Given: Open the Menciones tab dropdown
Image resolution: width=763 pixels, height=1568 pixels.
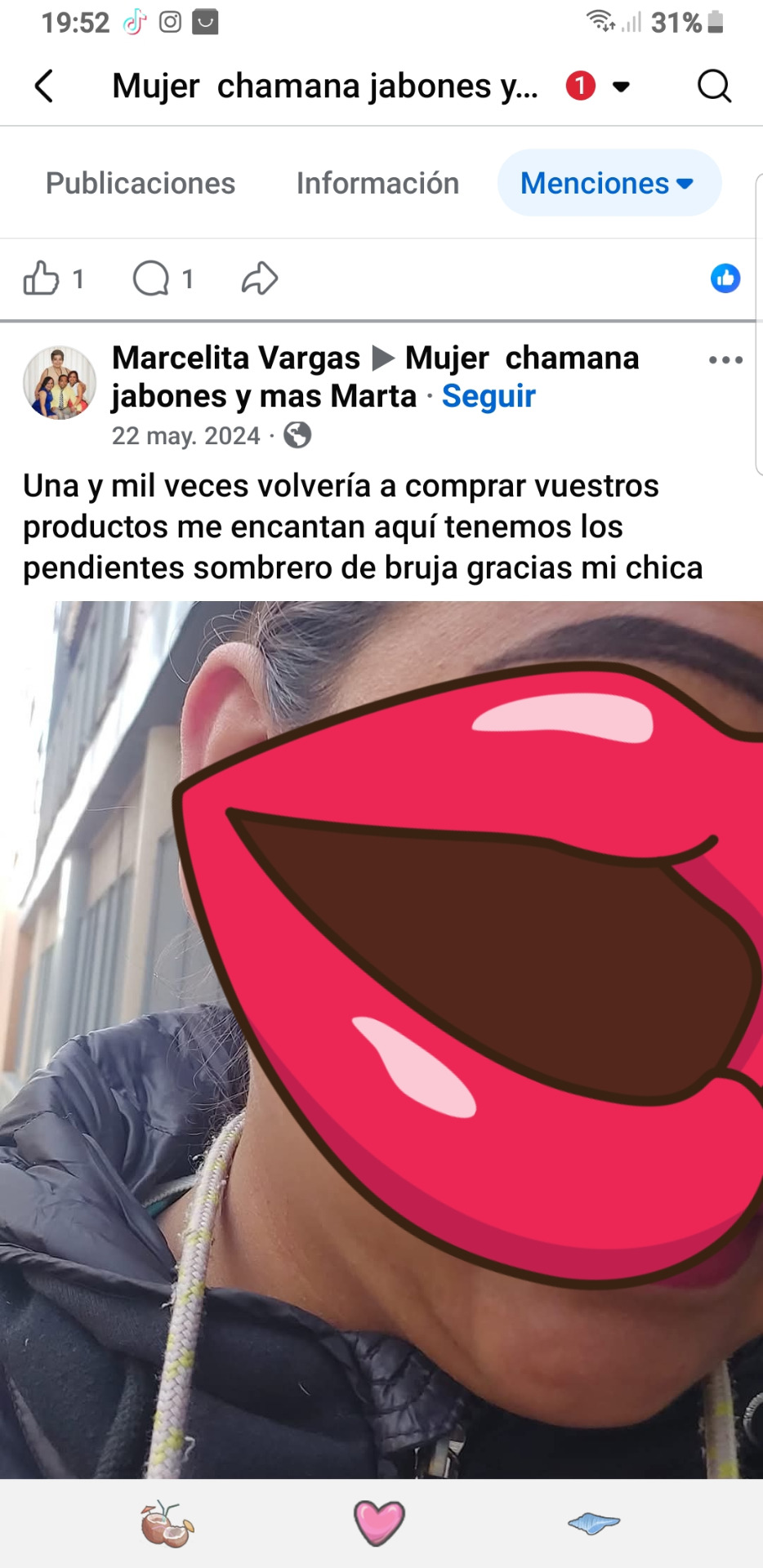Looking at the screenshot, I should tap(609, 184).
